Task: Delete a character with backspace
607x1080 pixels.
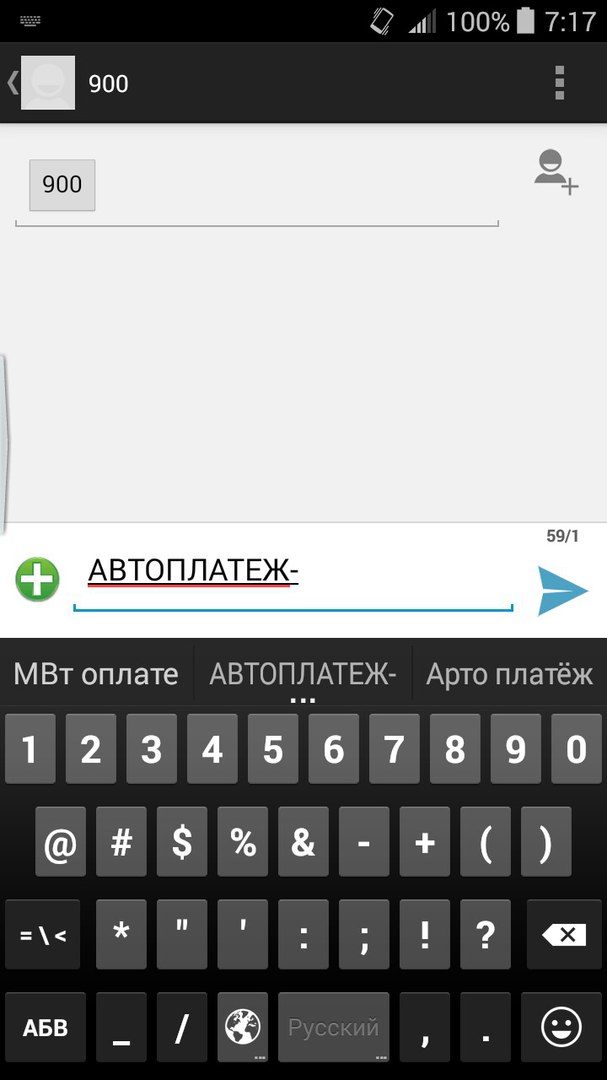Action: (563, 935)
